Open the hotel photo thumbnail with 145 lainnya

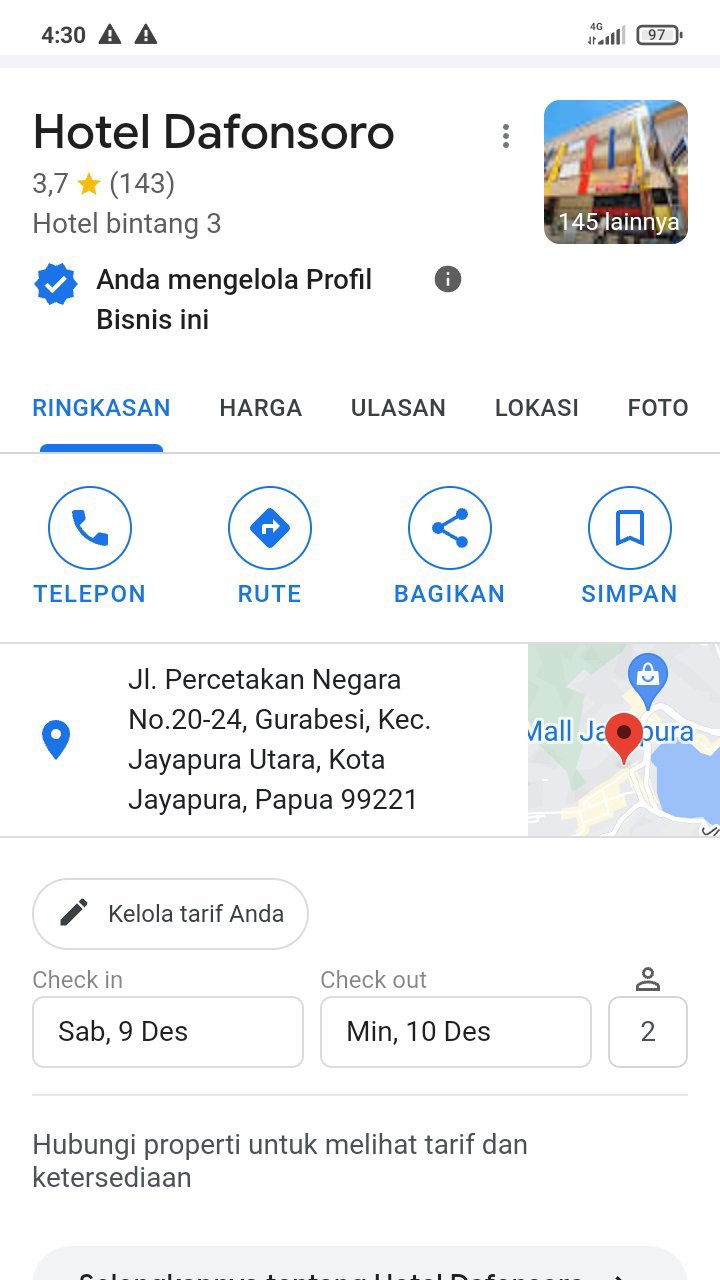tap(615, 172)
